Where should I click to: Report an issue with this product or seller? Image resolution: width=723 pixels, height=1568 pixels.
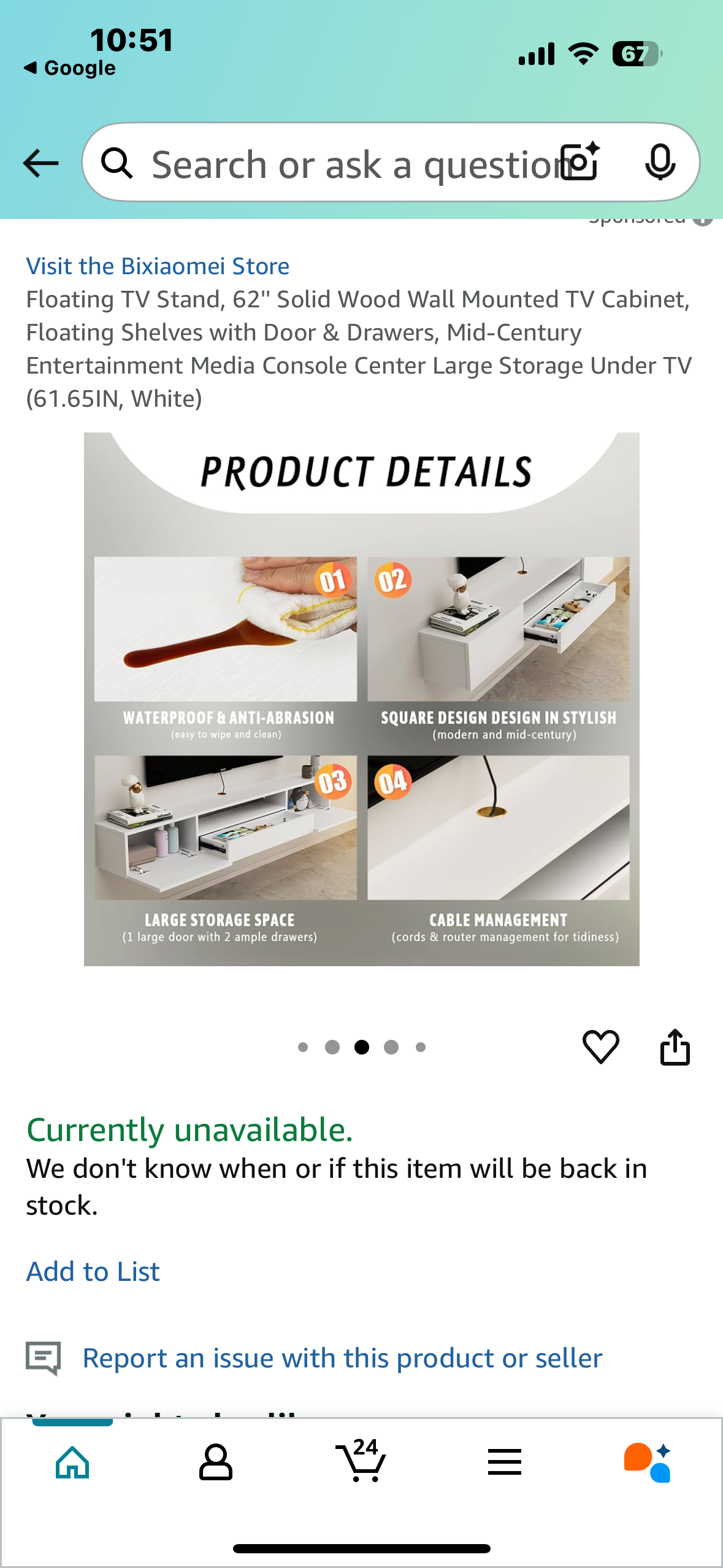(342, 1358)
